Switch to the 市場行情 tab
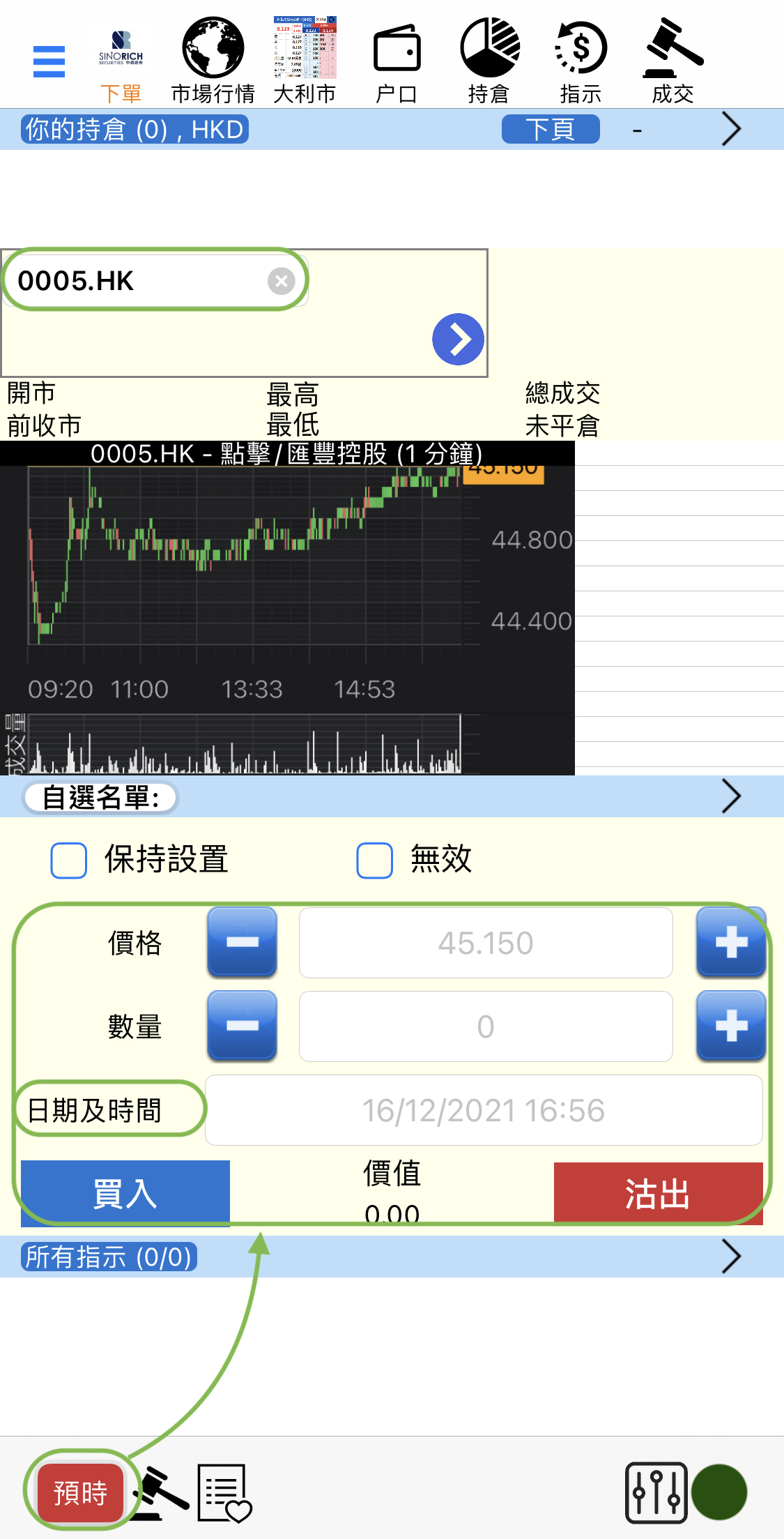This screenshot has width=784, height=1539. pos(213,61)
